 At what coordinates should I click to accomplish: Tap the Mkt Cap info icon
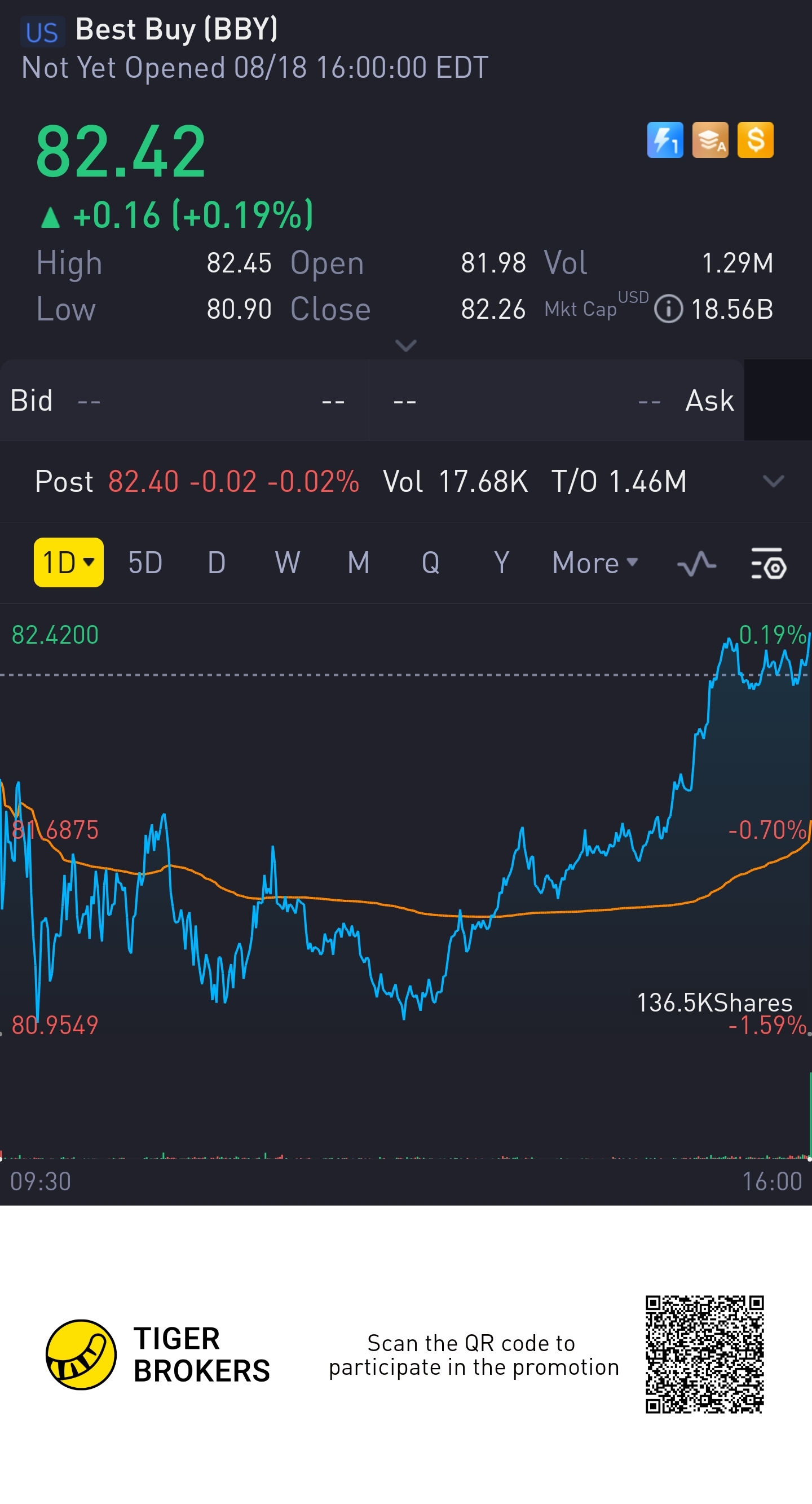[x=668, y=309]
